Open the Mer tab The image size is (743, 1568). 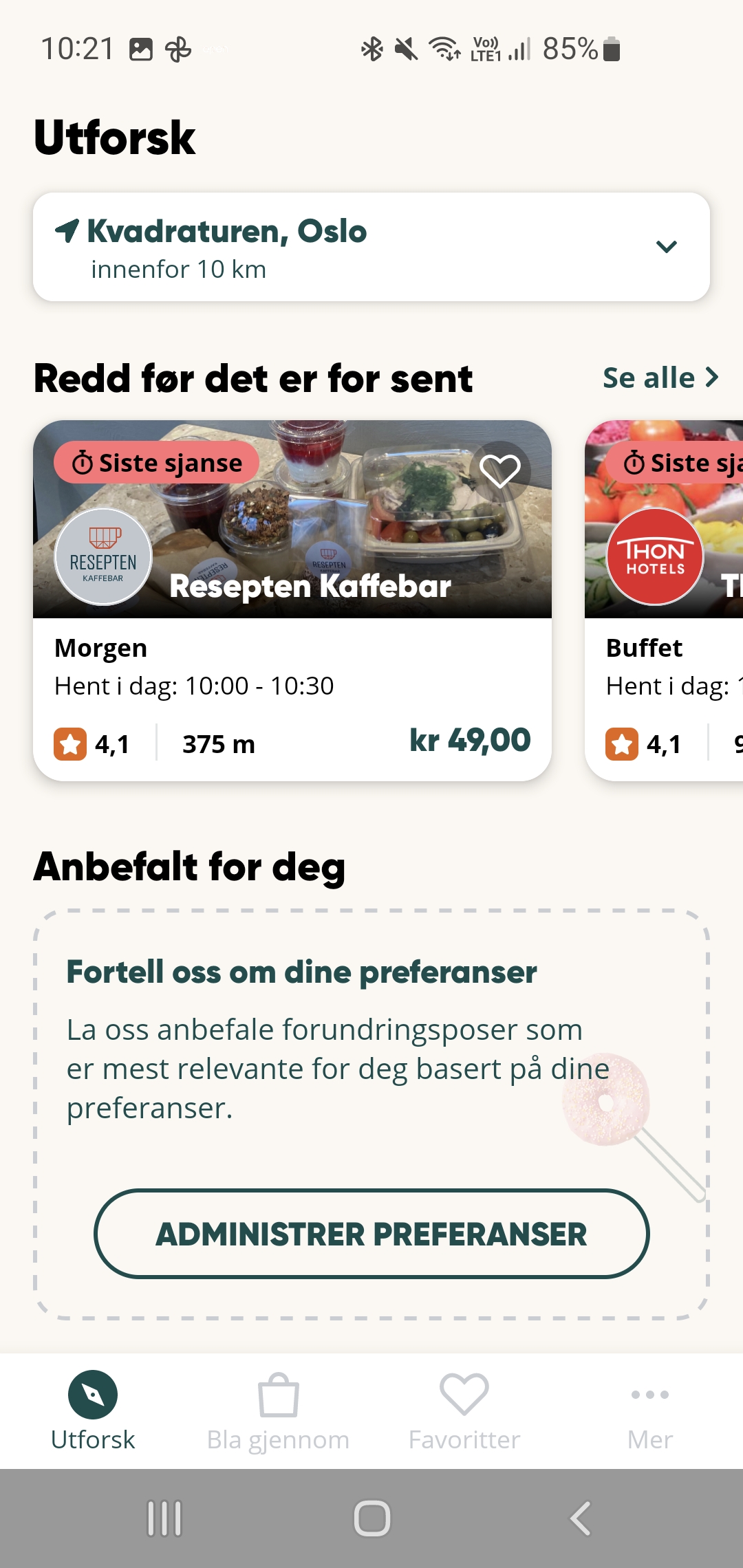tap(650, 1410)
